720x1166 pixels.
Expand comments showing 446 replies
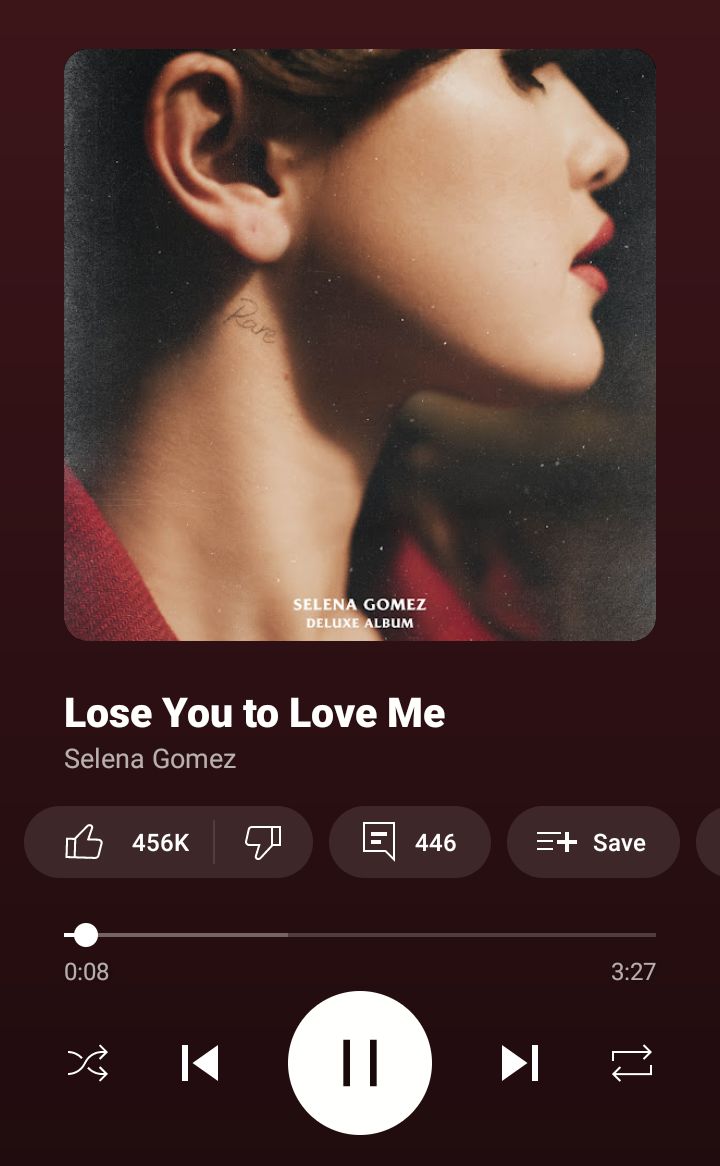pyautogui.click(x=410, y=842)
